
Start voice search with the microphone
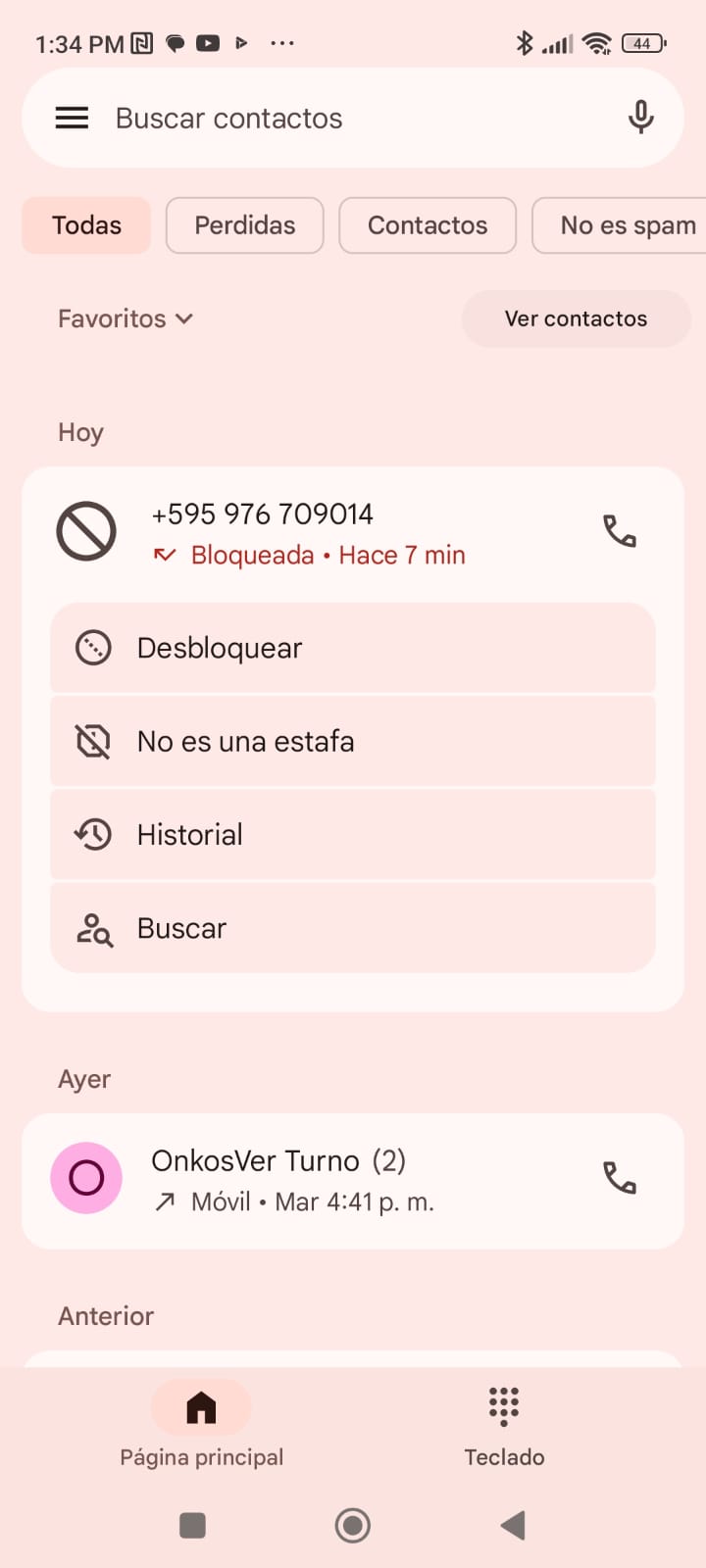(x=640, y=118)
